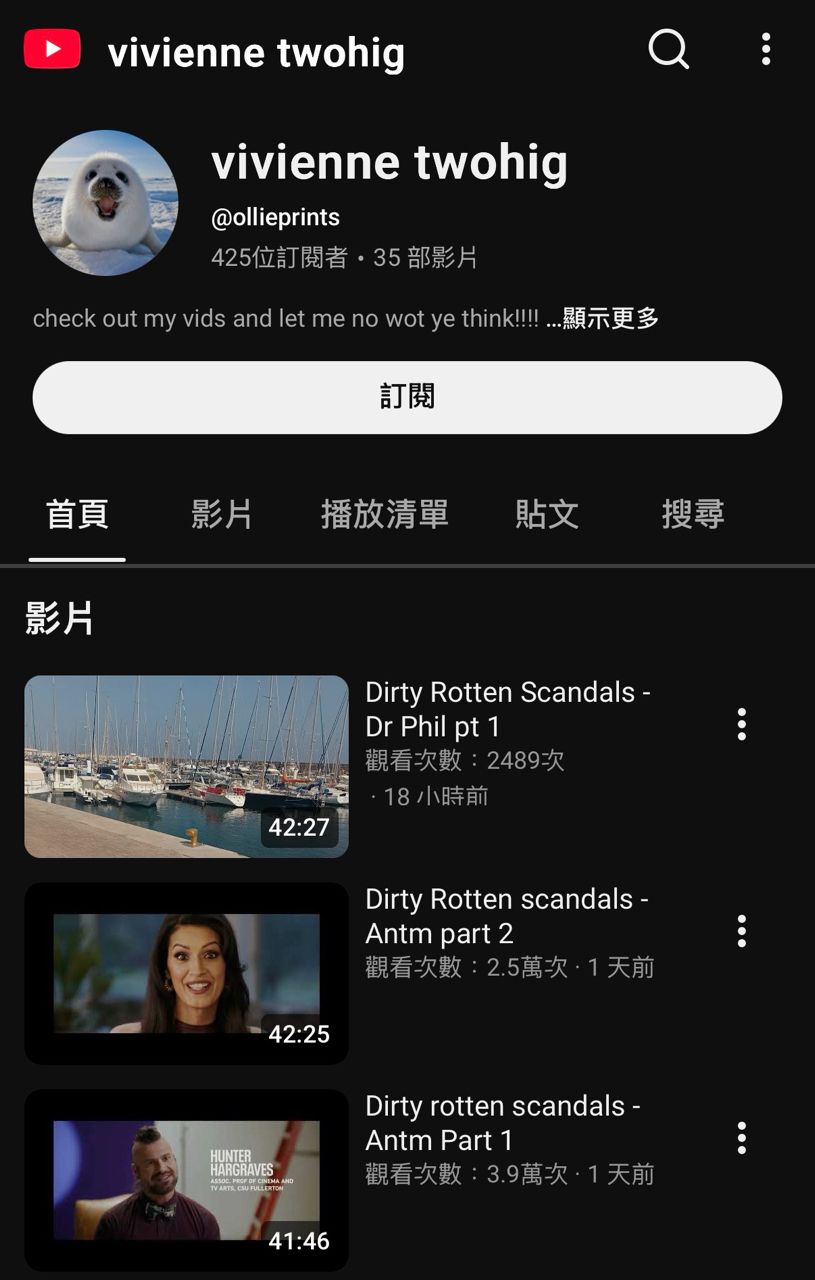The image size is (815, 1280).
Task: Switch to the 影片 tab
Action: pyautogui.click(x=222, y=514)
